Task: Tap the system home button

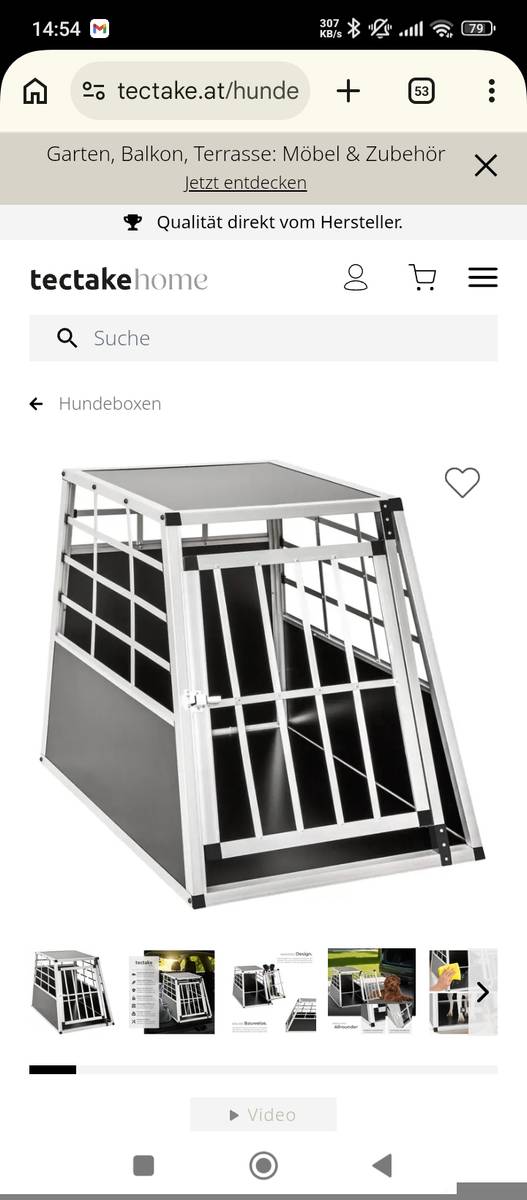Action: (x=264, y=1165)
